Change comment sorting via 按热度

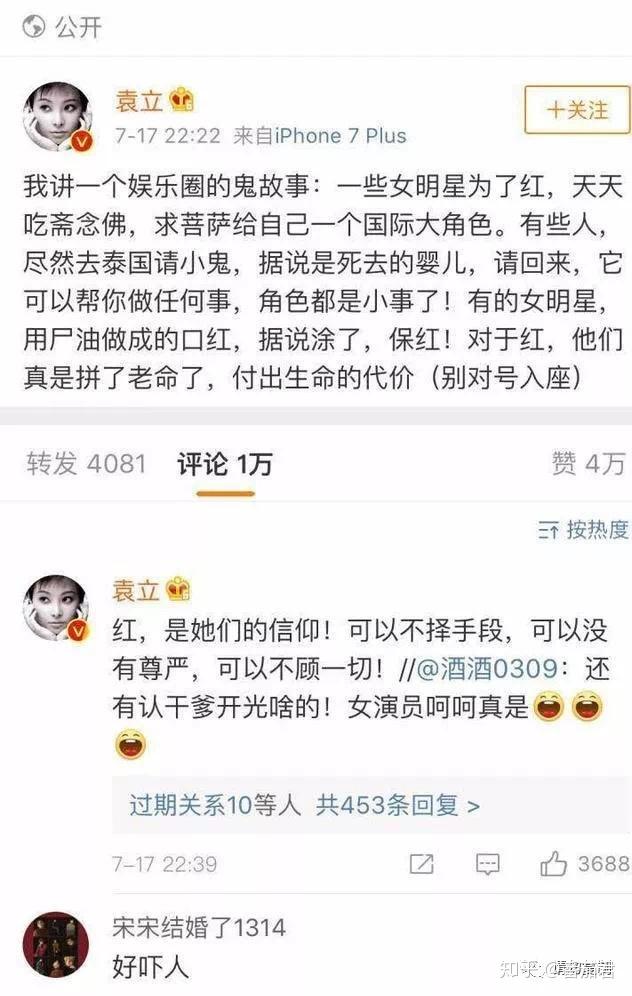(584, 530)
